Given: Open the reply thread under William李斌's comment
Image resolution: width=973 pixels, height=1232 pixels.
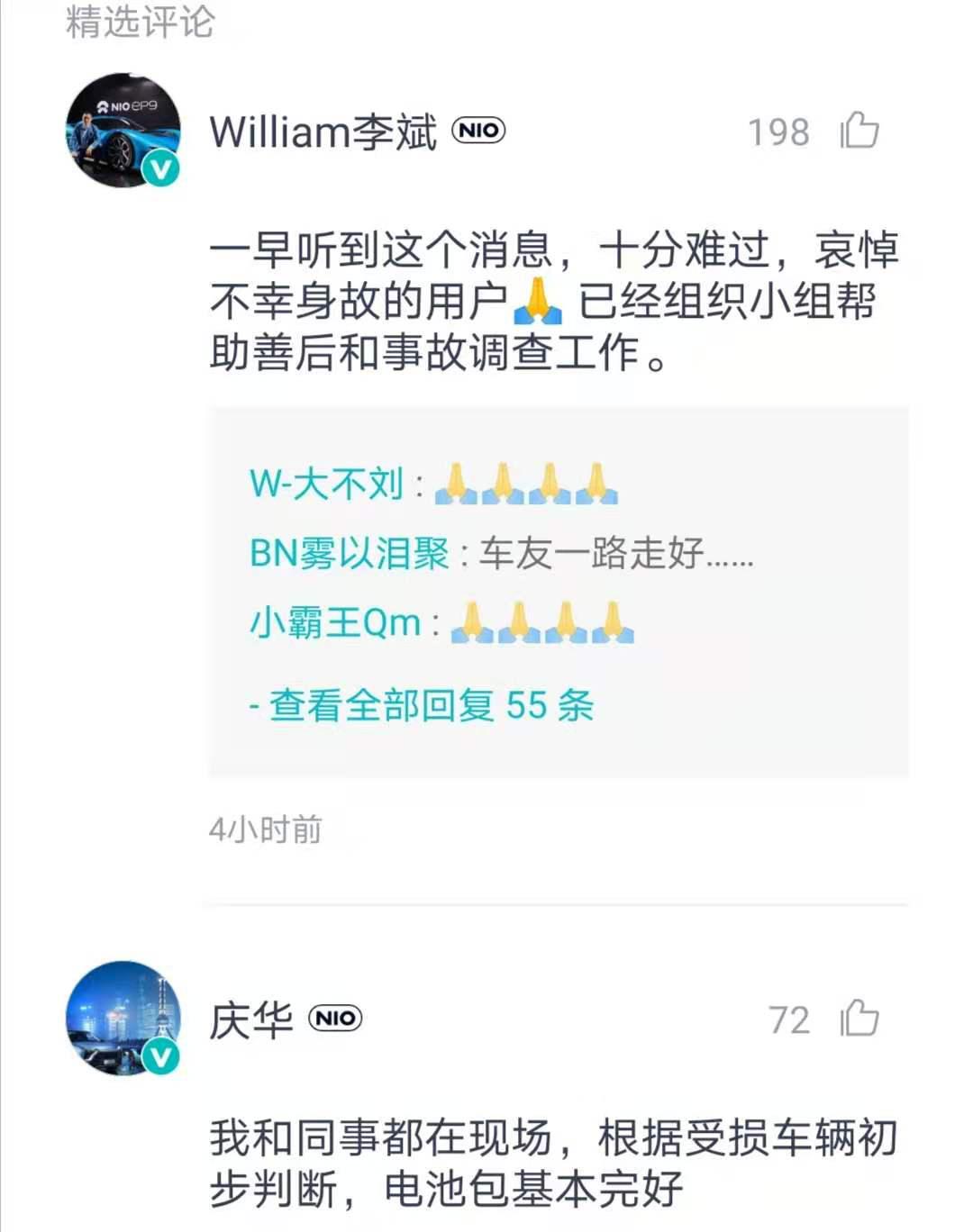Looking at the screenshot, I should tap(425, 707).
